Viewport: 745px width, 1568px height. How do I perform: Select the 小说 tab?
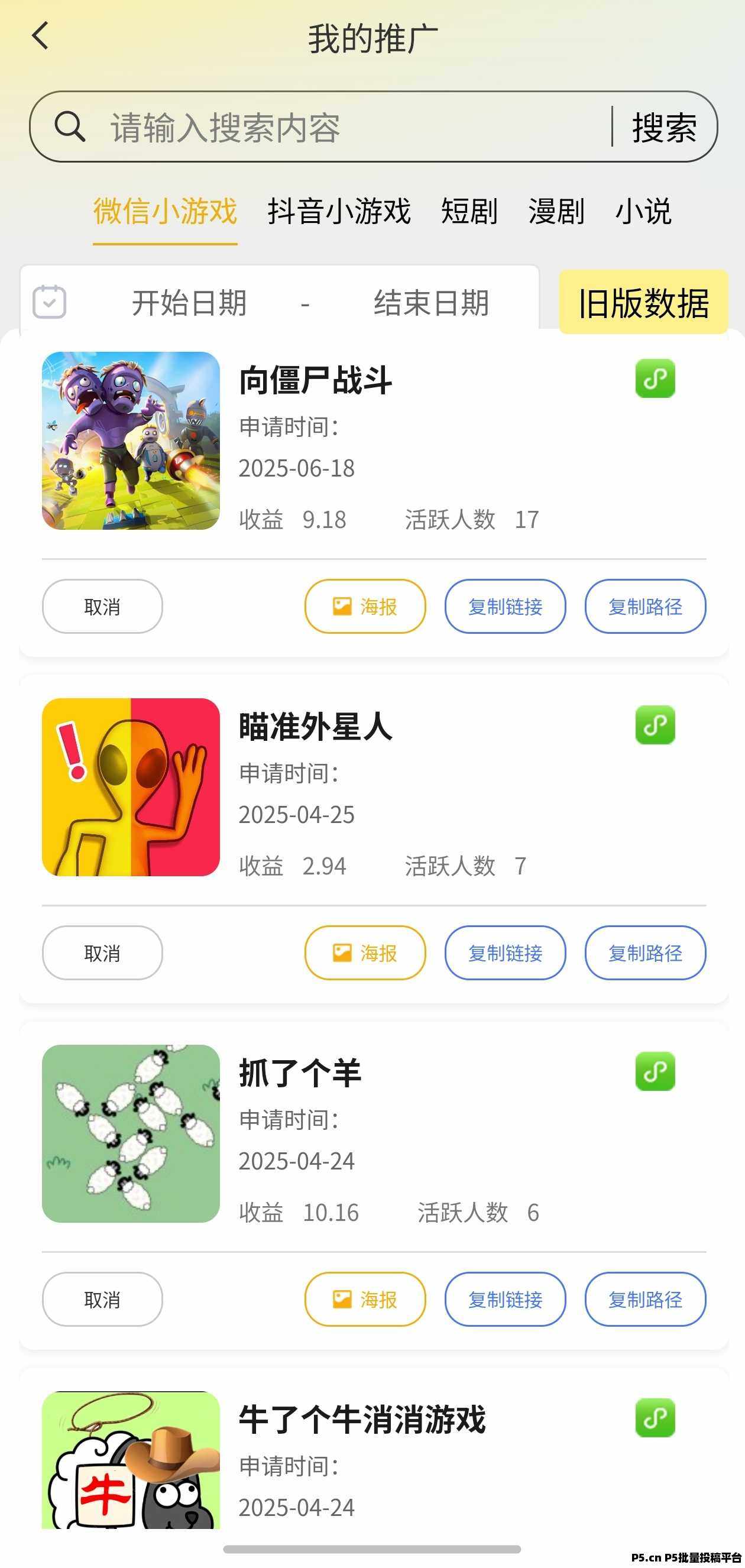point(643,212)
